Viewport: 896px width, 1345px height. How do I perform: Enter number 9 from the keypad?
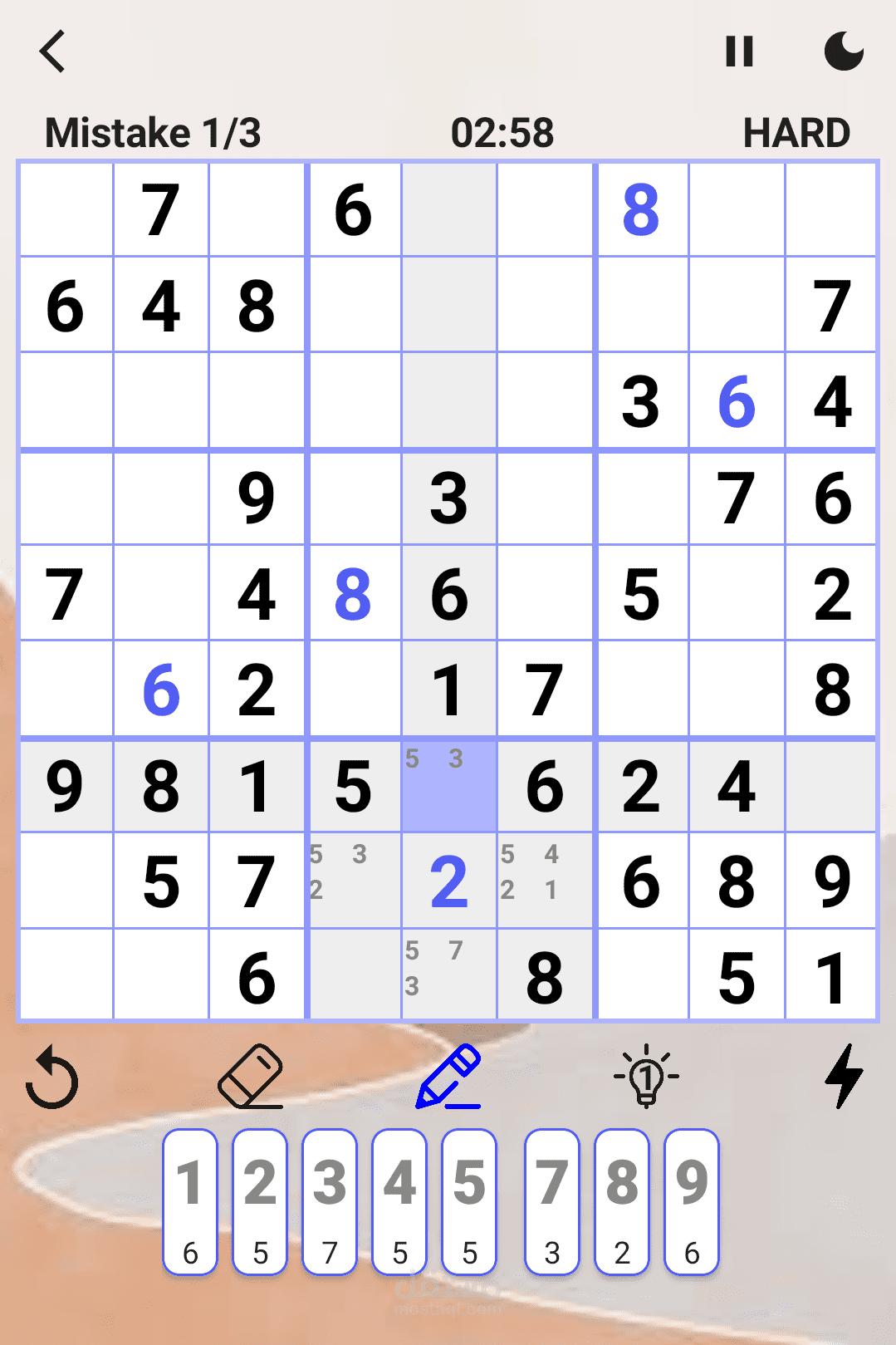click(692, 1201)
